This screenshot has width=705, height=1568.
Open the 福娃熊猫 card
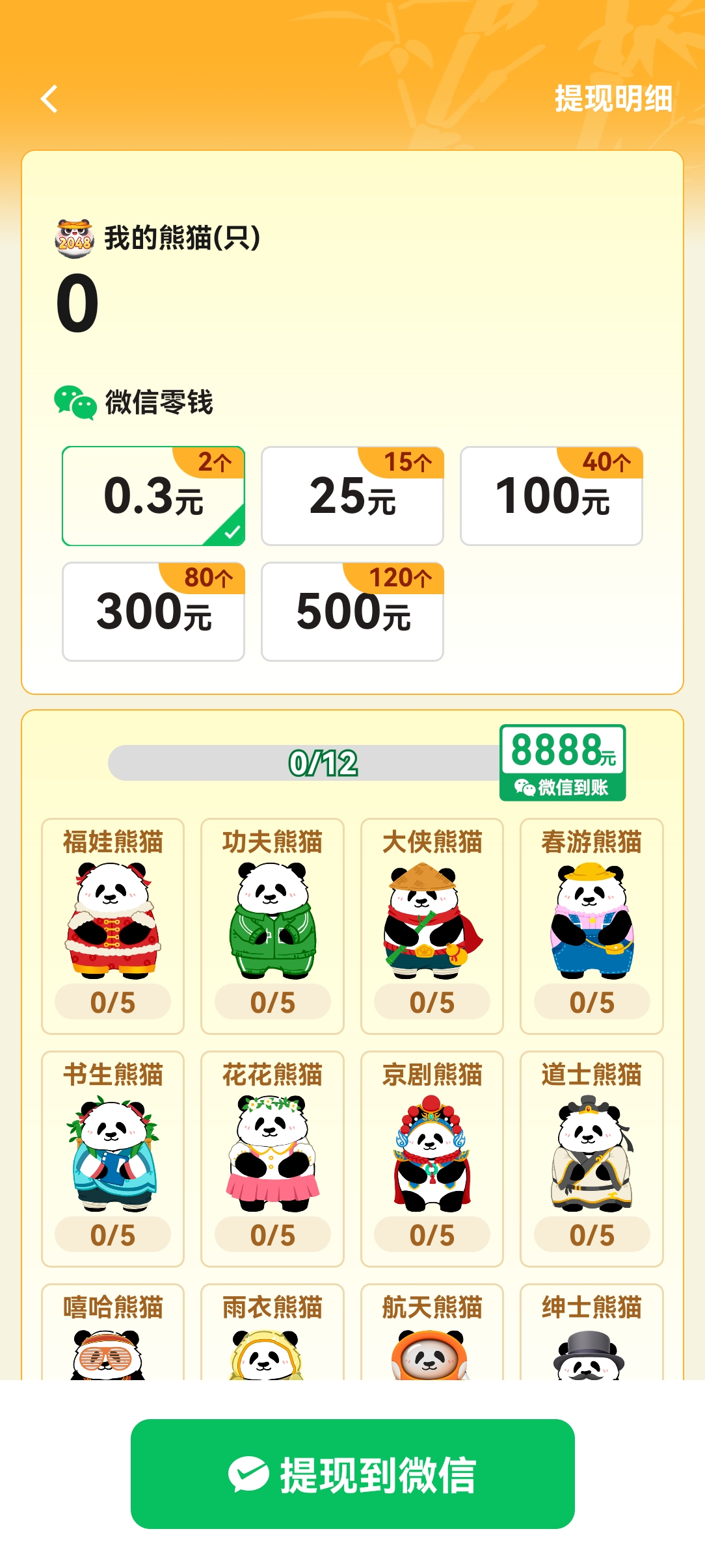click(x=113, y=926)
